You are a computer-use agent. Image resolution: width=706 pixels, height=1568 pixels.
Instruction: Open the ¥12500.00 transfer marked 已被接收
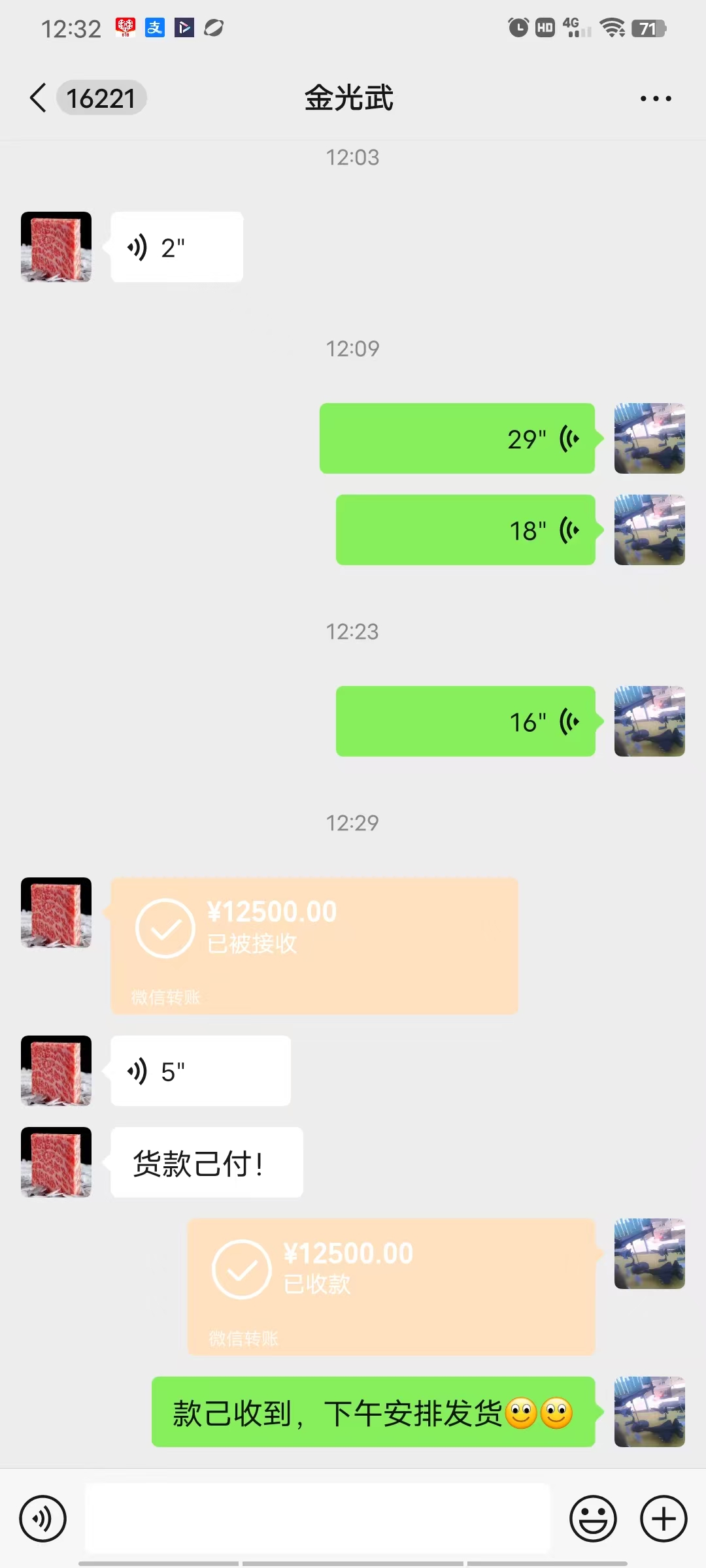tap(314, 945)
